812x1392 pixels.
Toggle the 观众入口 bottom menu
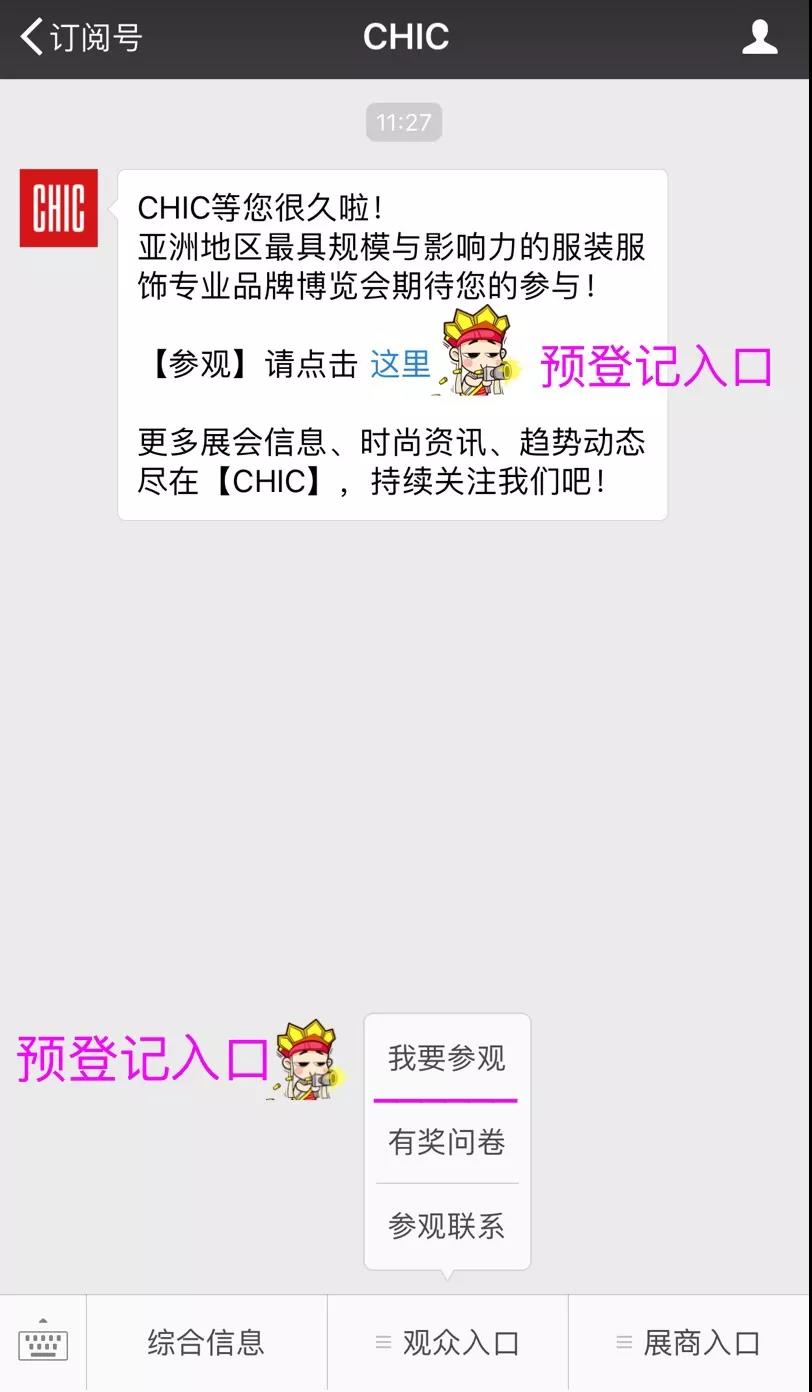pyautogui.click(x=447, y=1343)
